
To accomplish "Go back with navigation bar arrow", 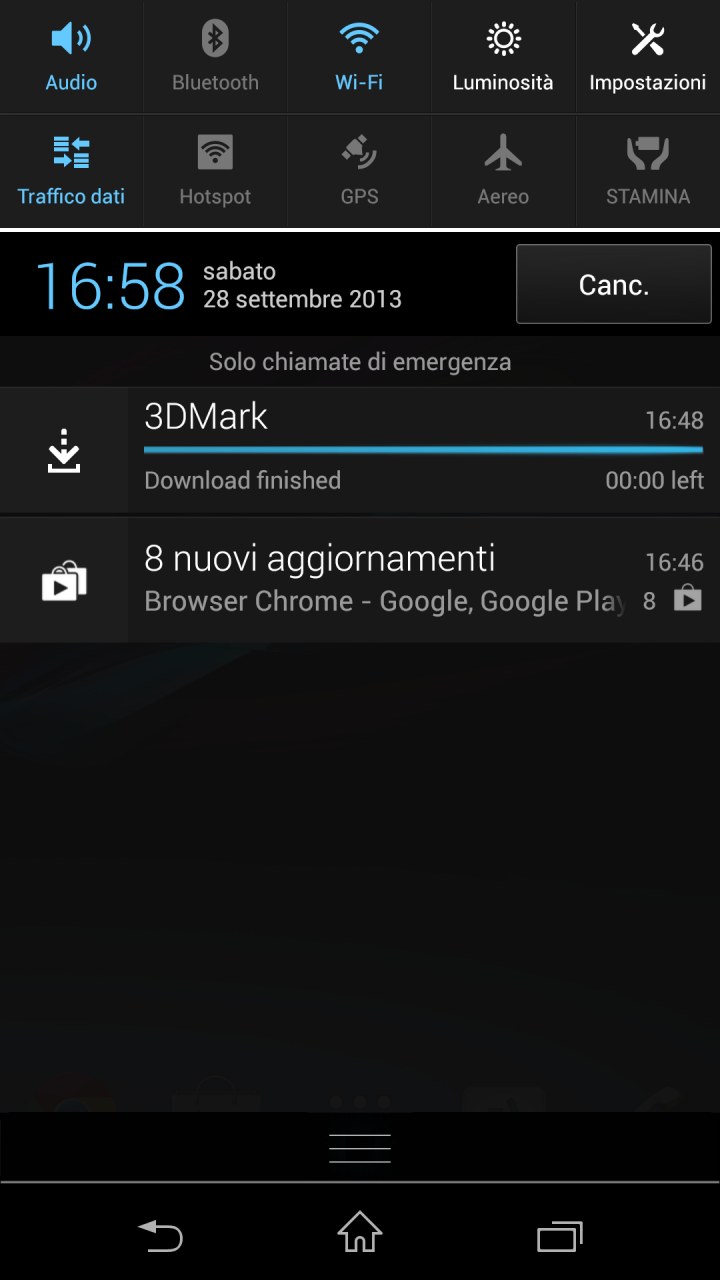I will (160, 1236).
